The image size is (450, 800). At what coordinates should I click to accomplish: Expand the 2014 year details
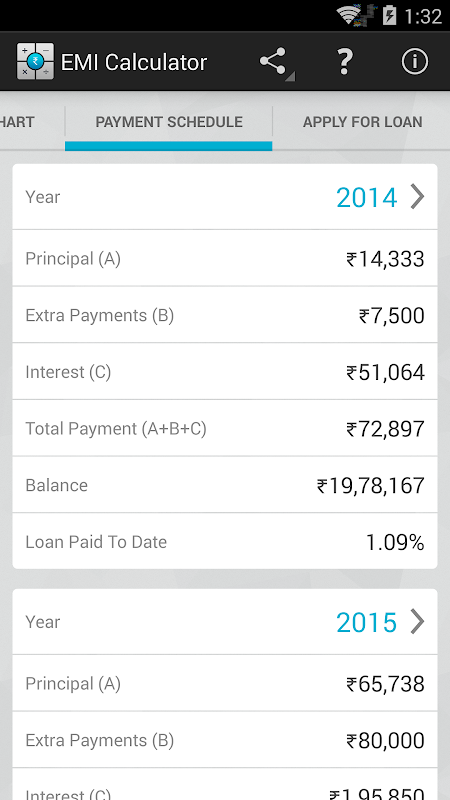[x=224, y=197]
